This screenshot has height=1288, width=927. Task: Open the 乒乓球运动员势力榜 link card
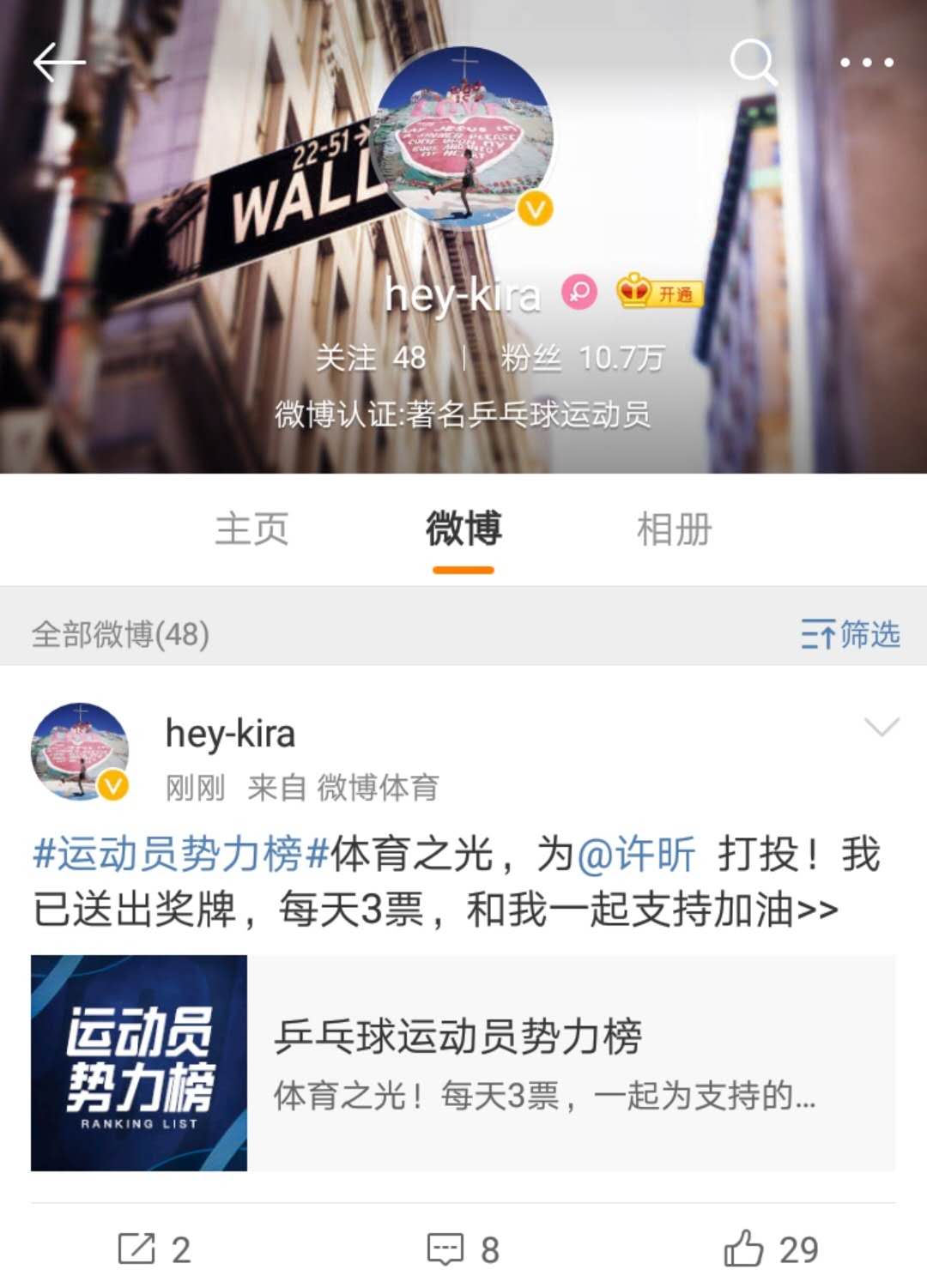[x=463, y=1062]
